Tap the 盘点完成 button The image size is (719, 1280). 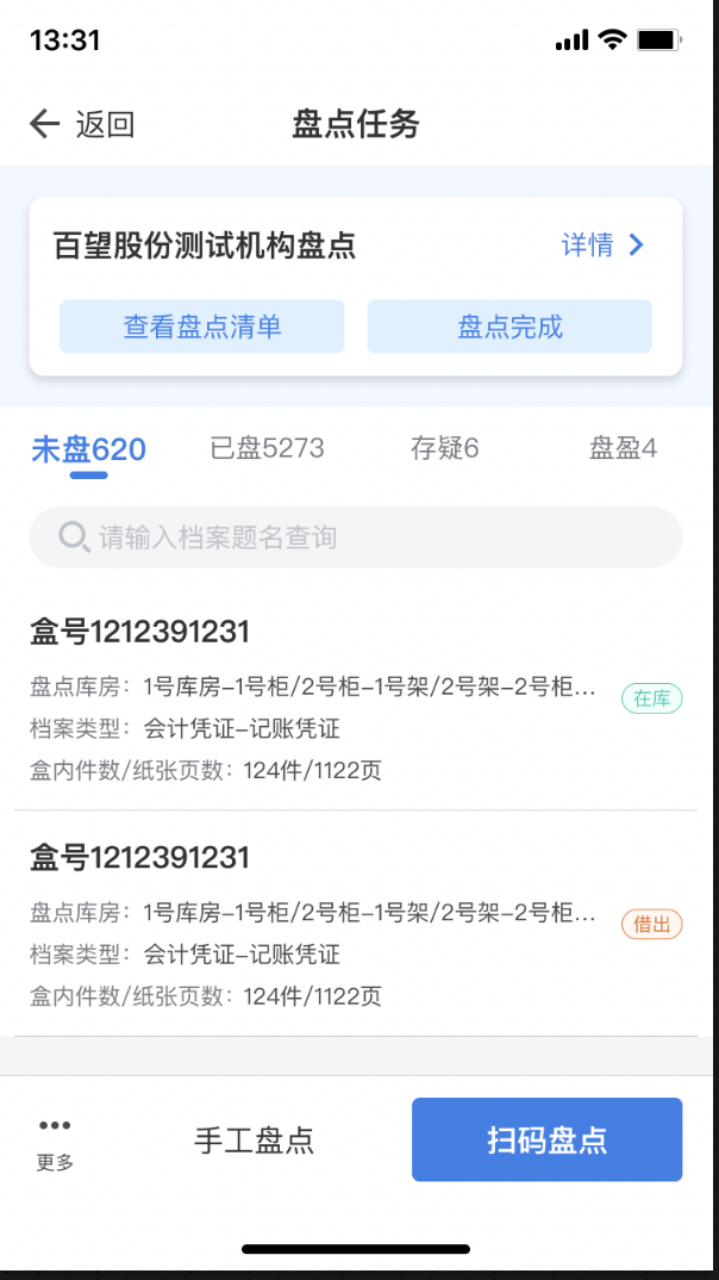[510, 327]
